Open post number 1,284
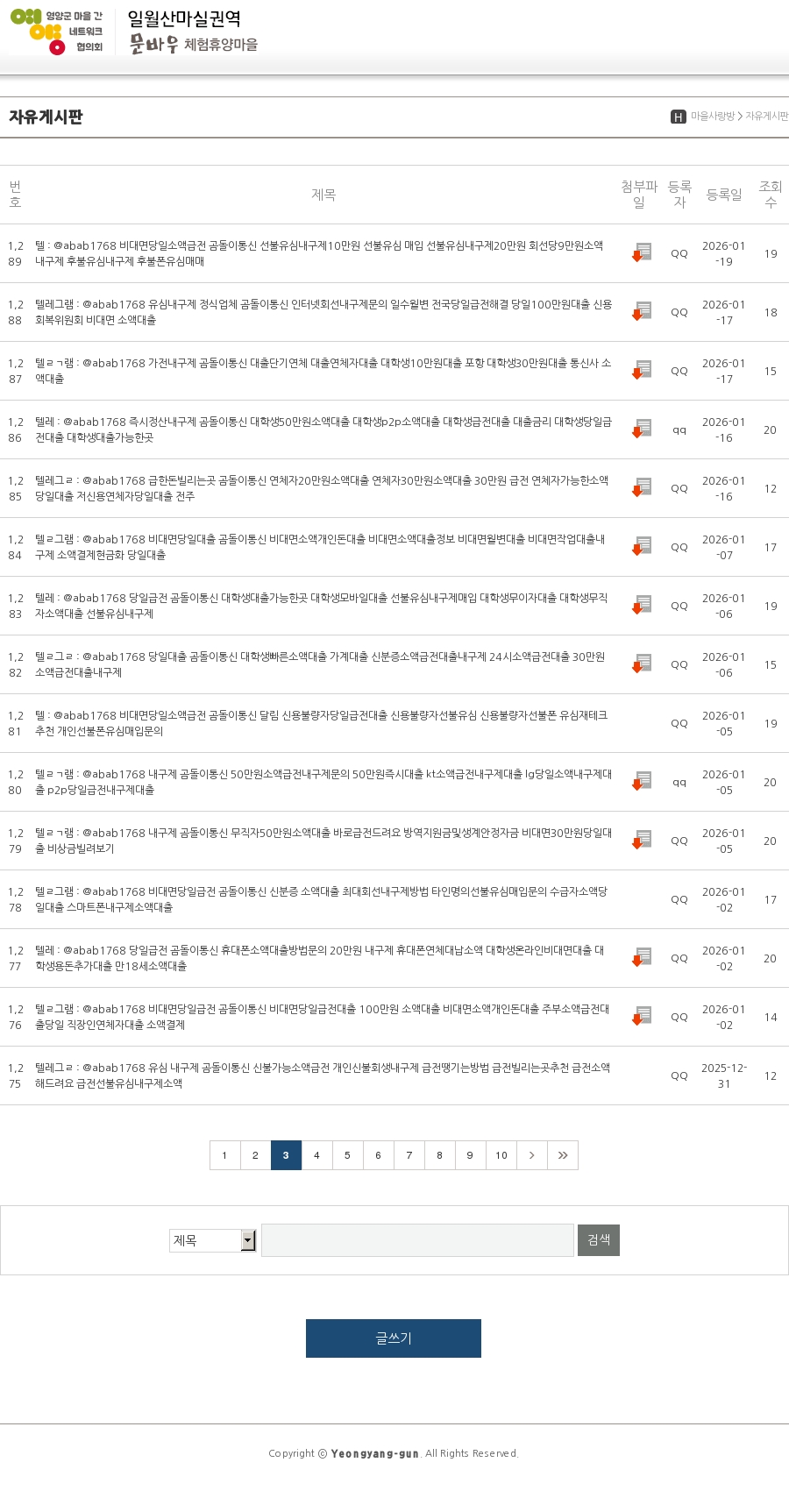Image resolution: width=789 pixels, height=1512 pixels. click(320, 547)
